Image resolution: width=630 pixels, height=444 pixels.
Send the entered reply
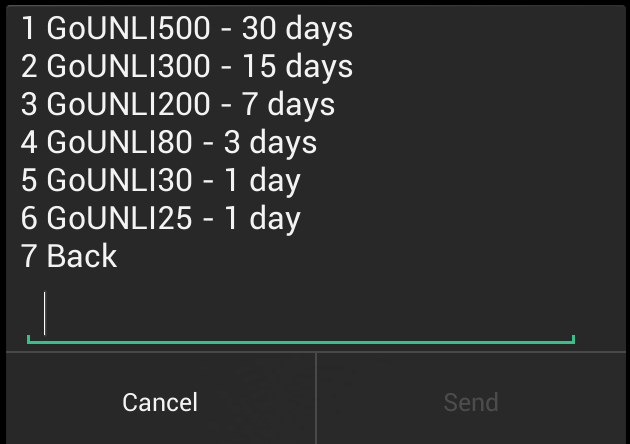coord(471,402)
